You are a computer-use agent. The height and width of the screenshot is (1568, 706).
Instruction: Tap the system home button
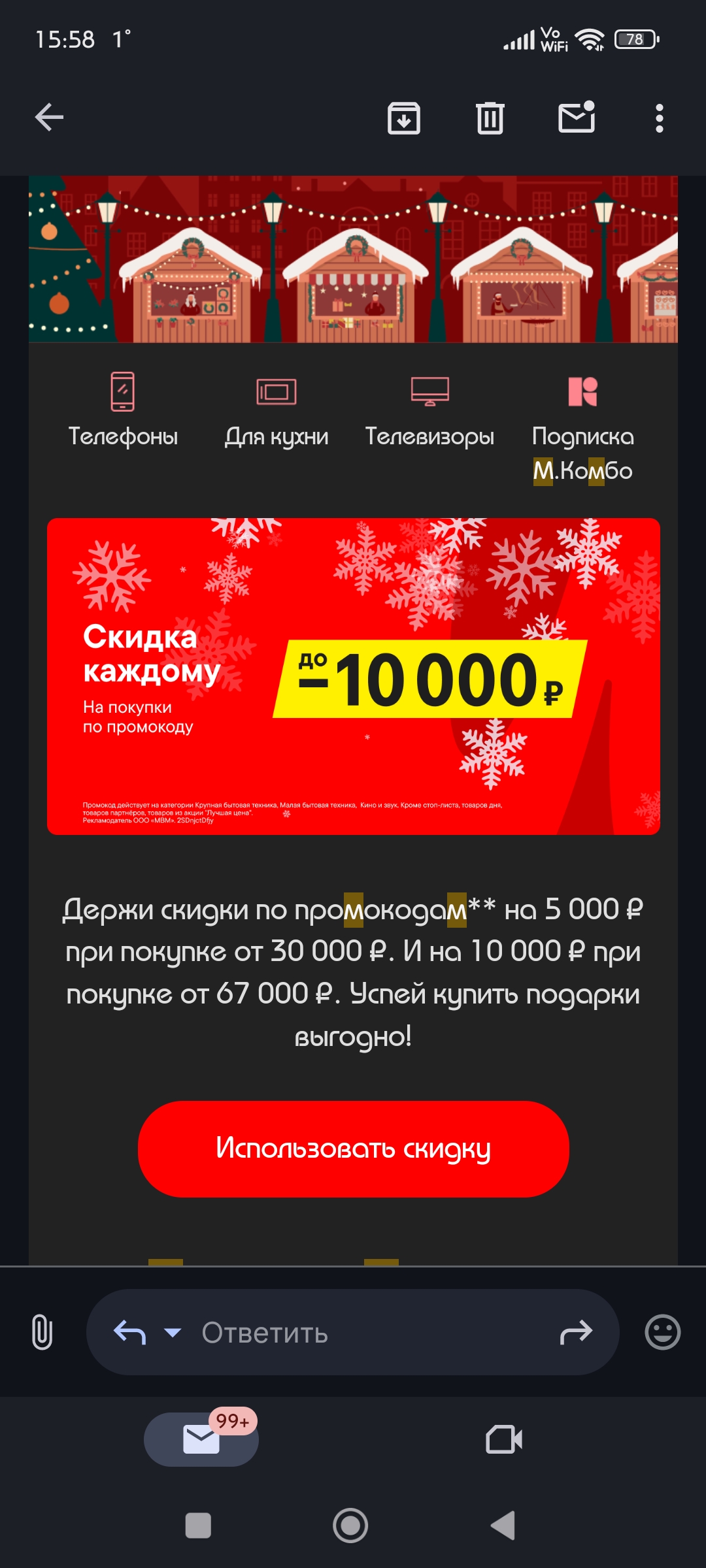(350, 1526)
